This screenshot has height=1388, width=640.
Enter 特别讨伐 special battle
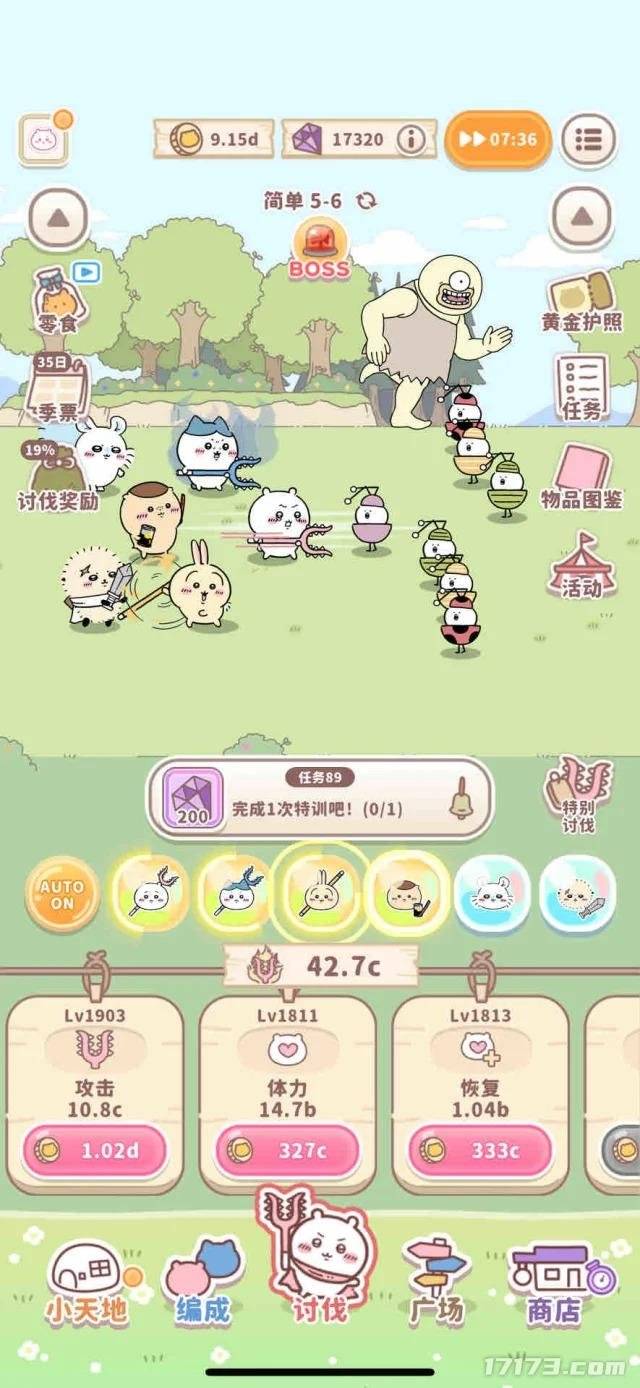point(577,797)
